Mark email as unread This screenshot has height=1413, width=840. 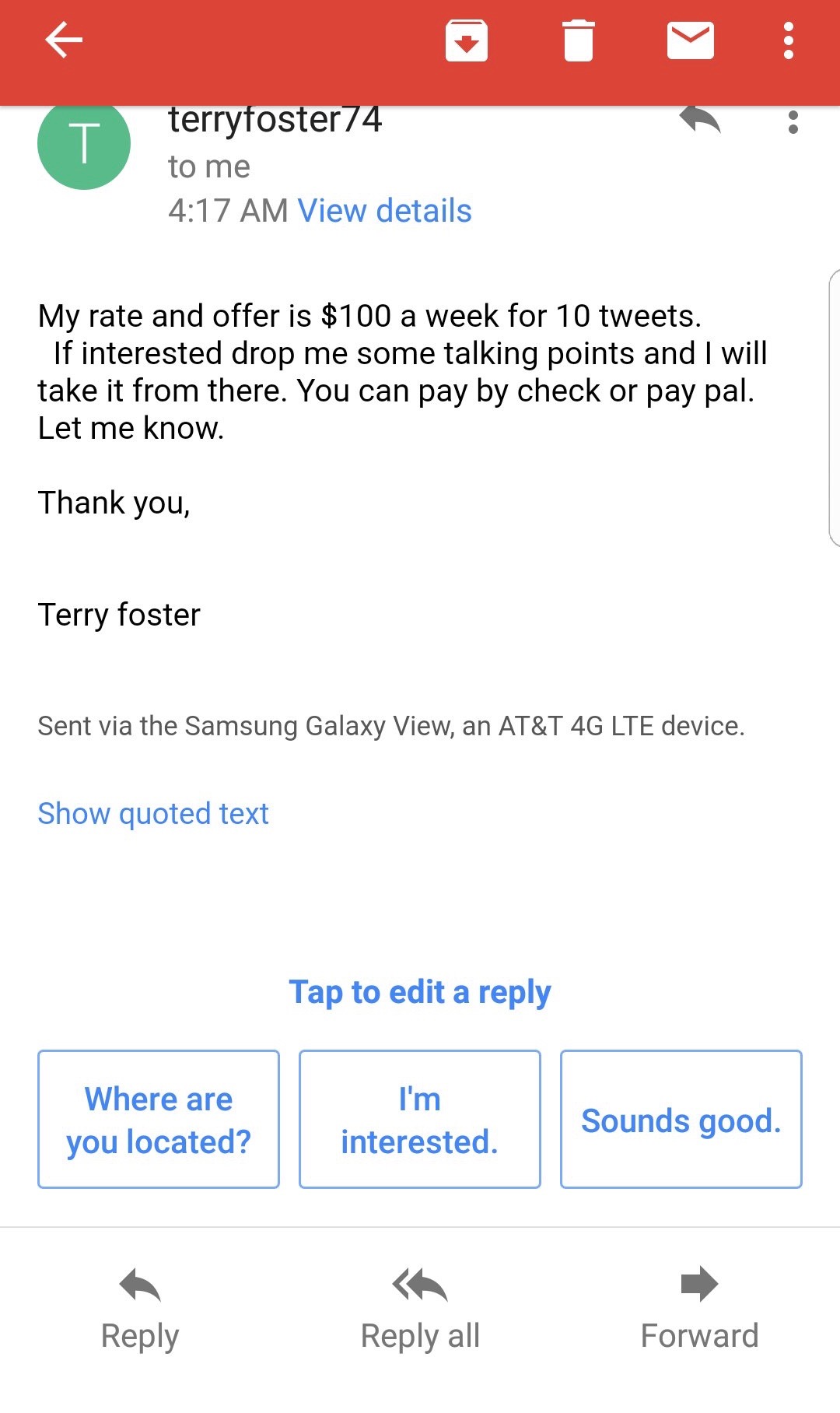(690, 40)
